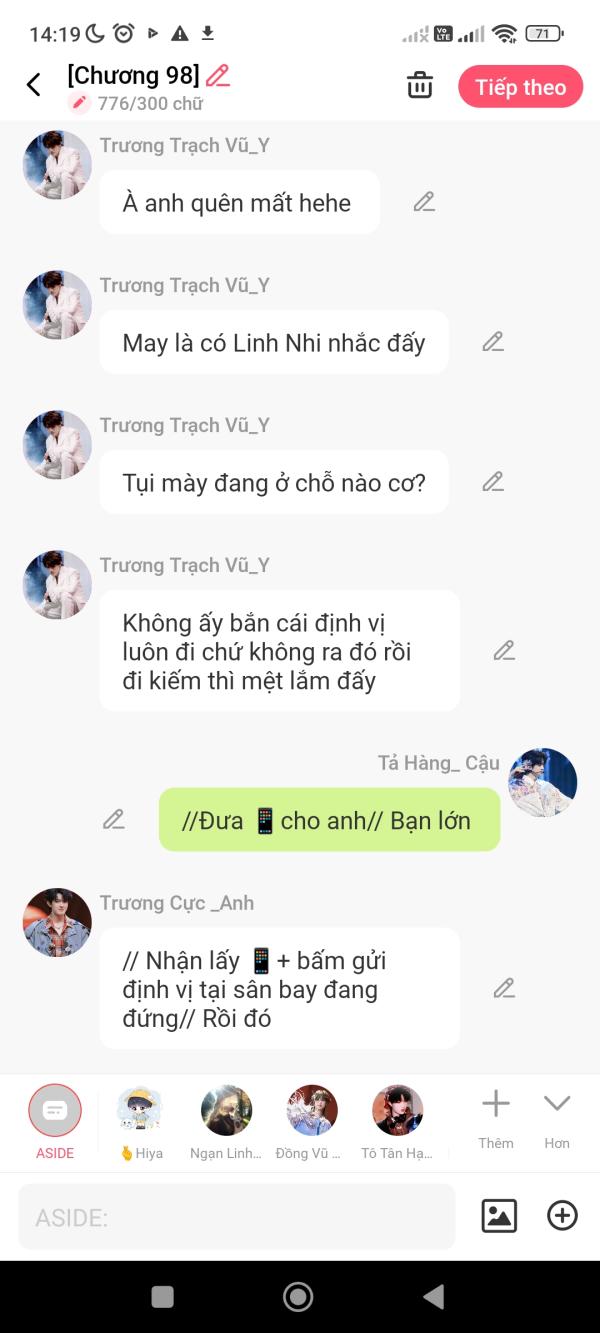Screen dimensions: 600x1333
Task: Edit the message "Tụi mày đang ở chỗ nào cơ?"
Action: [x=493, y=482]
